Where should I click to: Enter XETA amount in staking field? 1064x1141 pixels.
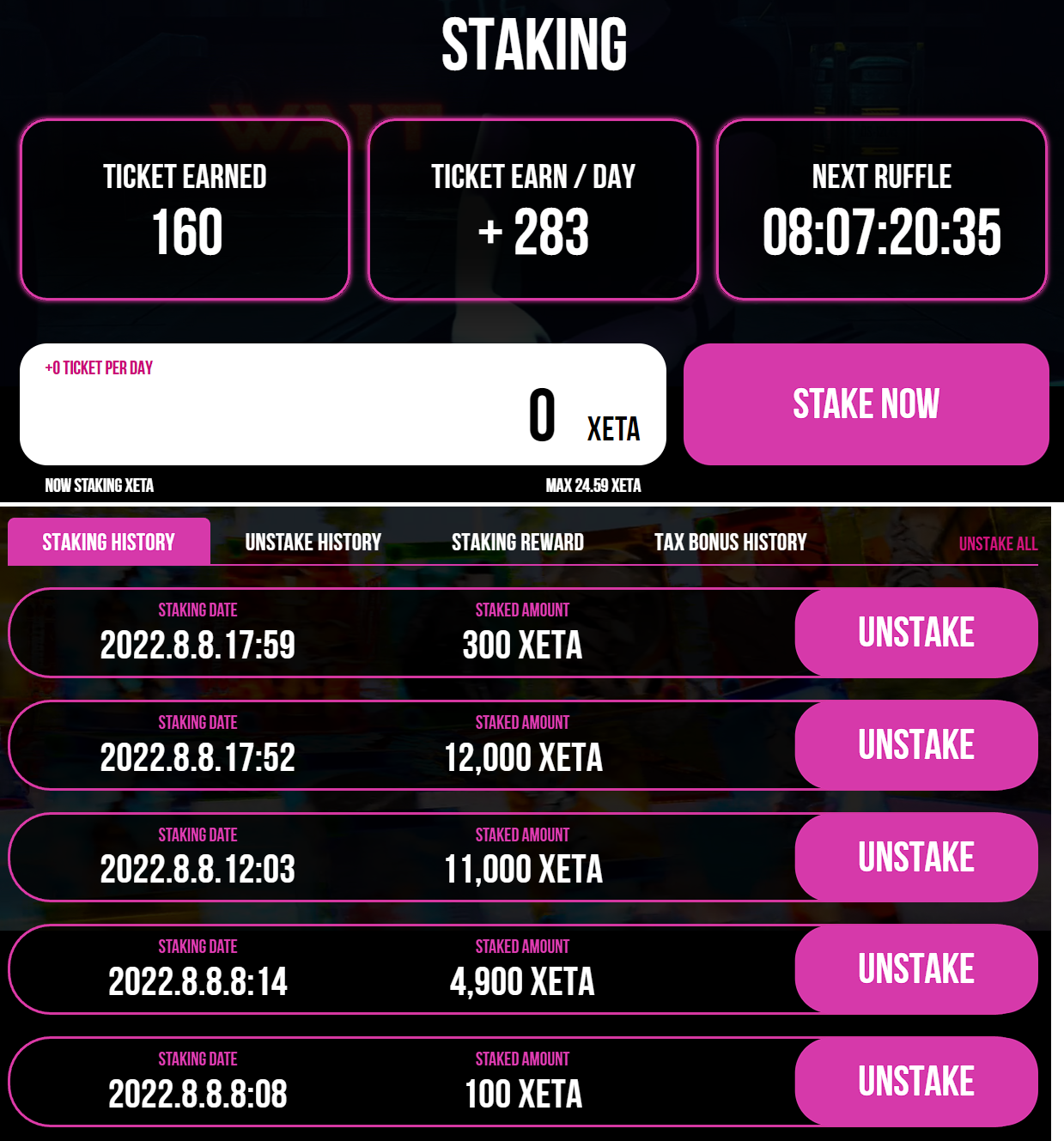click(x=344, y=412)
